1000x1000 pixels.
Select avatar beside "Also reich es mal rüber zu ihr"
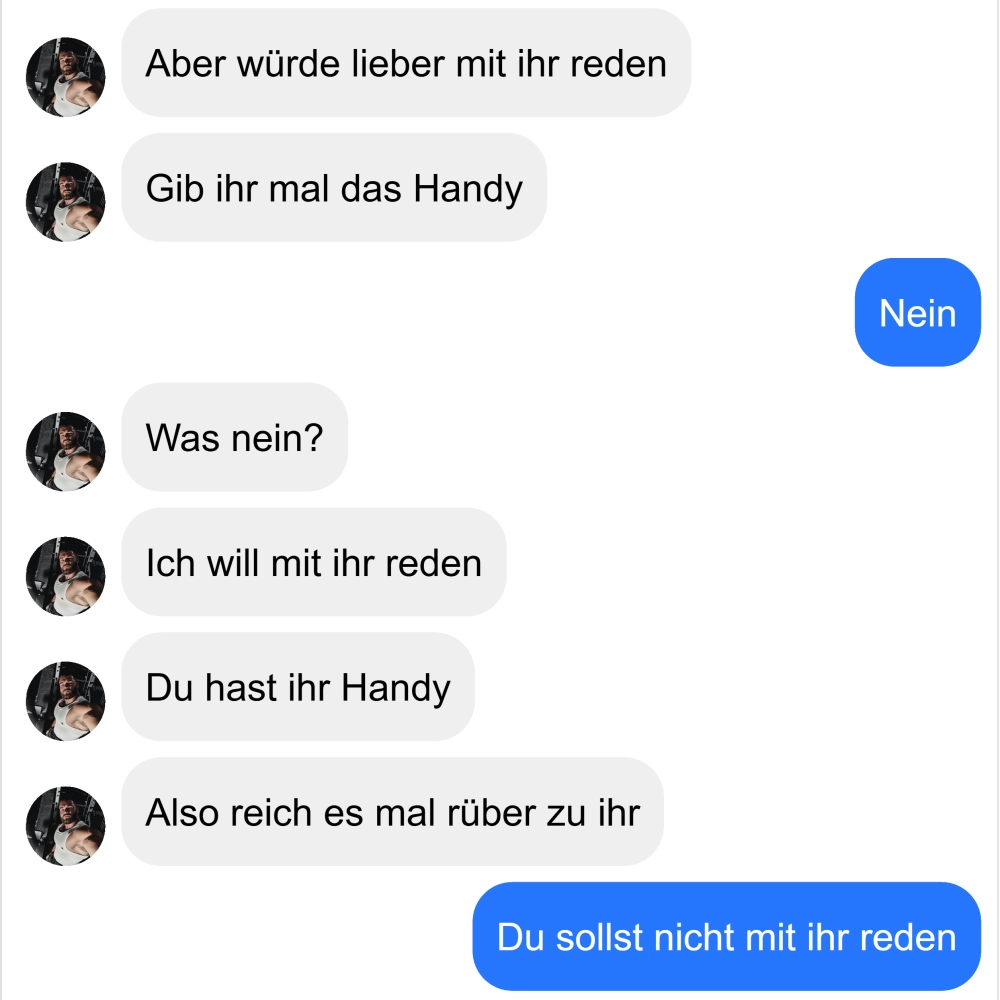coord(65,826)
